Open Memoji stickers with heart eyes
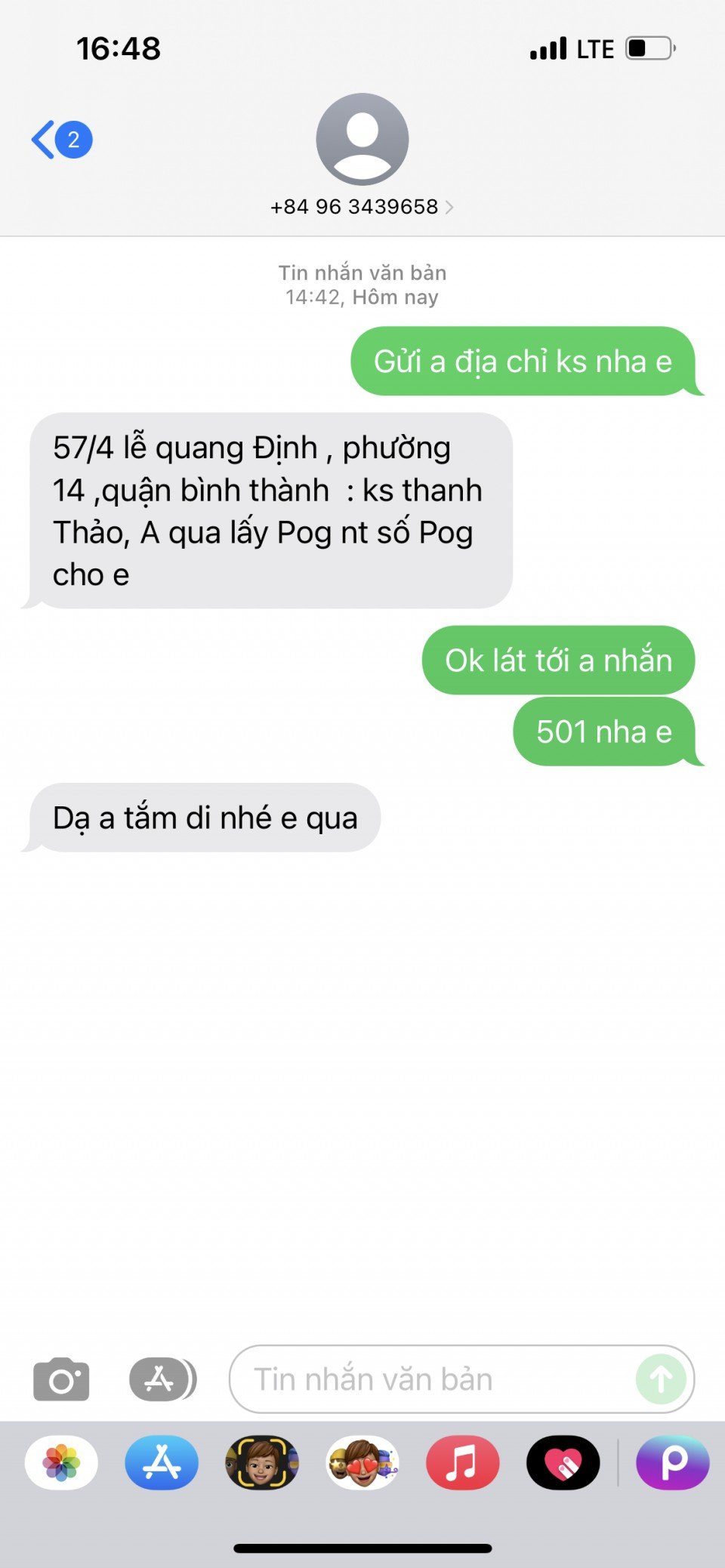The image size is (725, 1568). click(362, 1462)
